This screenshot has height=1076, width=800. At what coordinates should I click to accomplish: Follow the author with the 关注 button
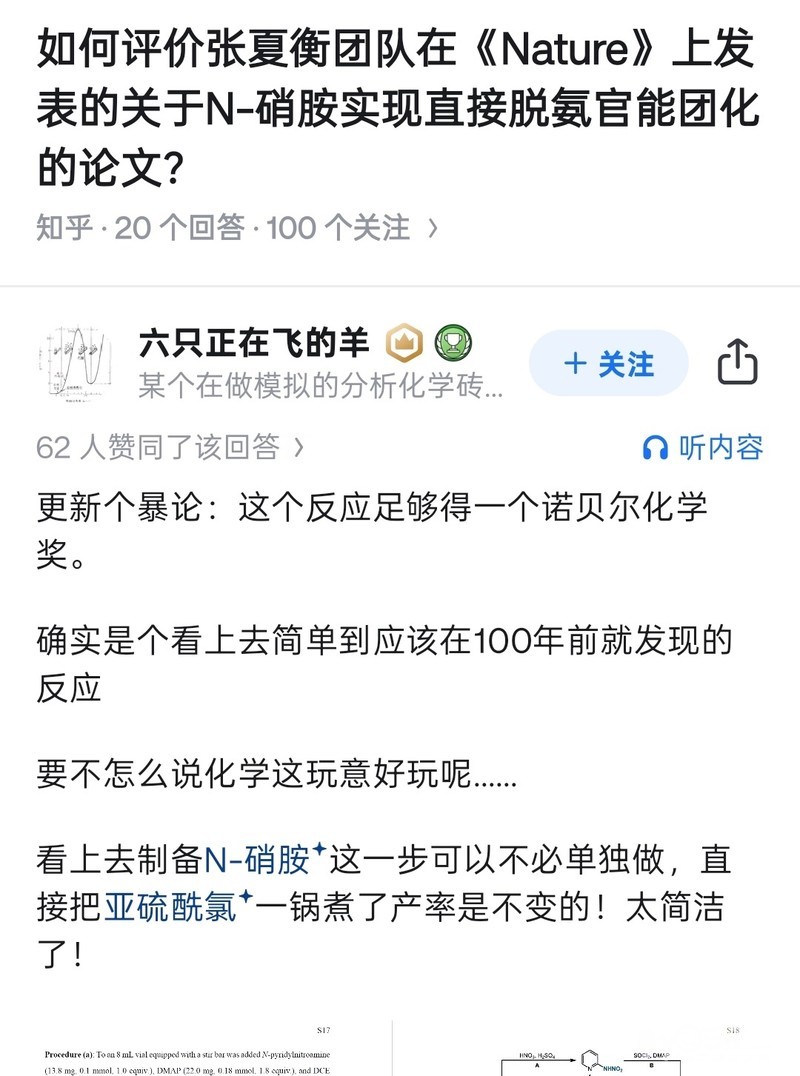(x=608, y=363)
